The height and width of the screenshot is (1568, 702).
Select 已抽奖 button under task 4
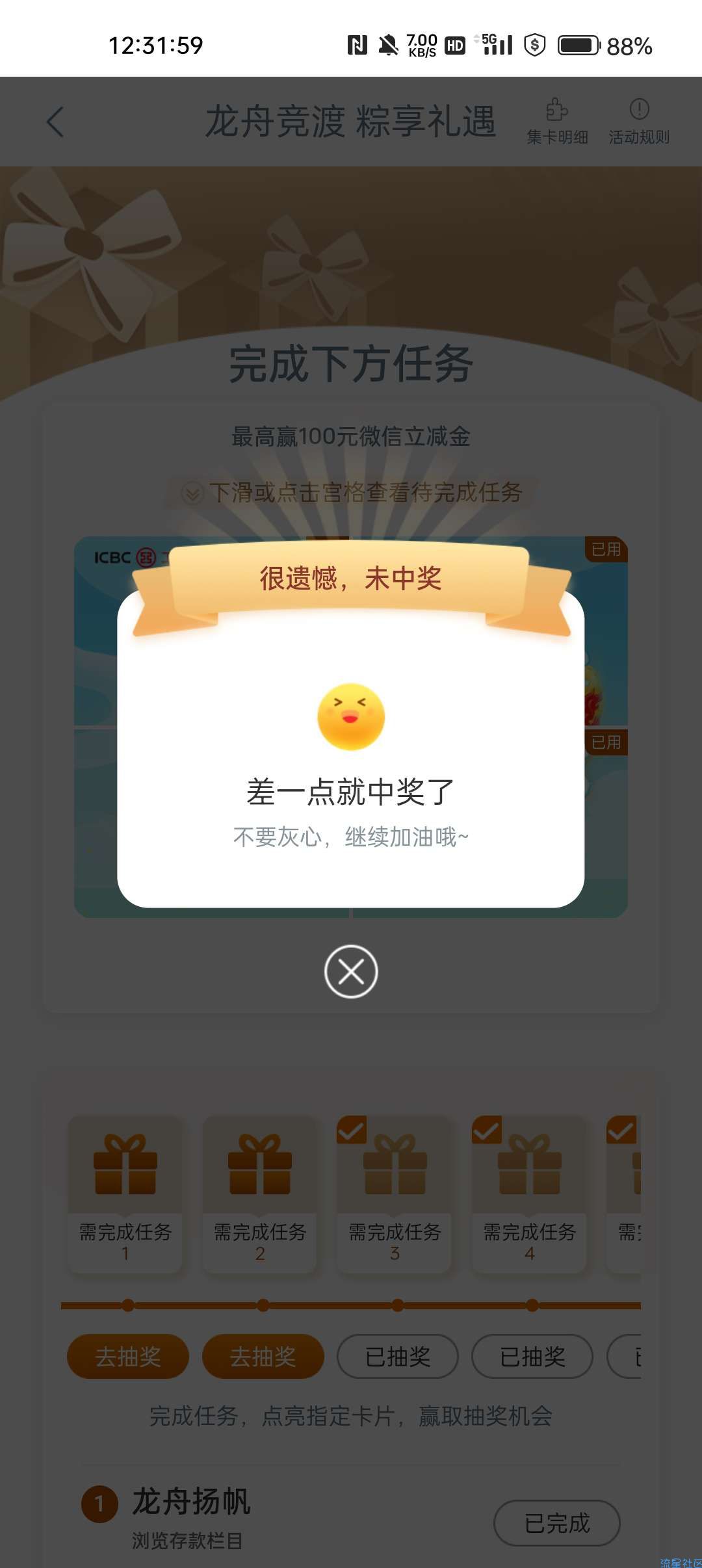coord(532,1356)
